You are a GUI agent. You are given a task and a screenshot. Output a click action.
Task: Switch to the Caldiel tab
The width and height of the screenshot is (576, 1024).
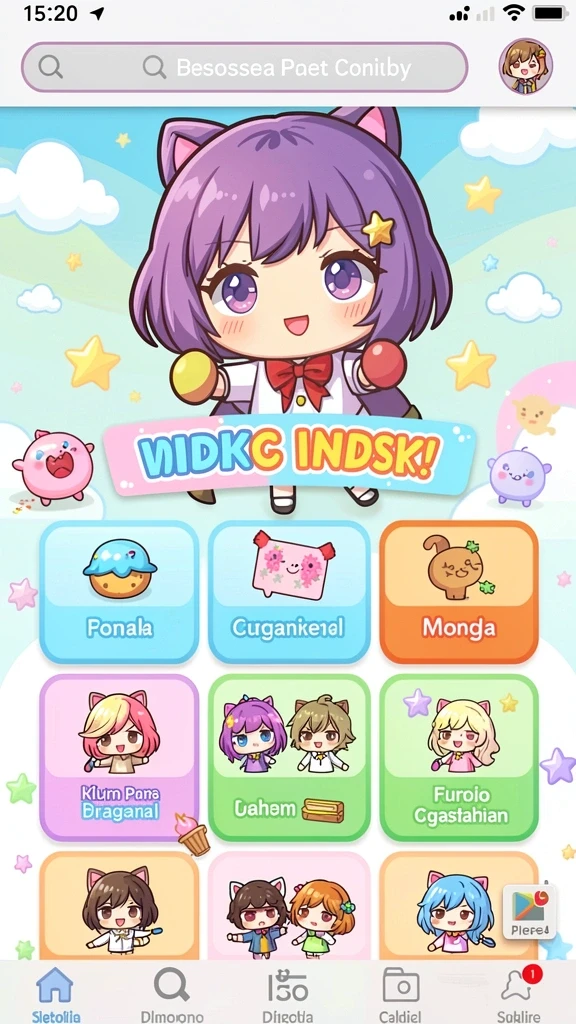[401, 993]
